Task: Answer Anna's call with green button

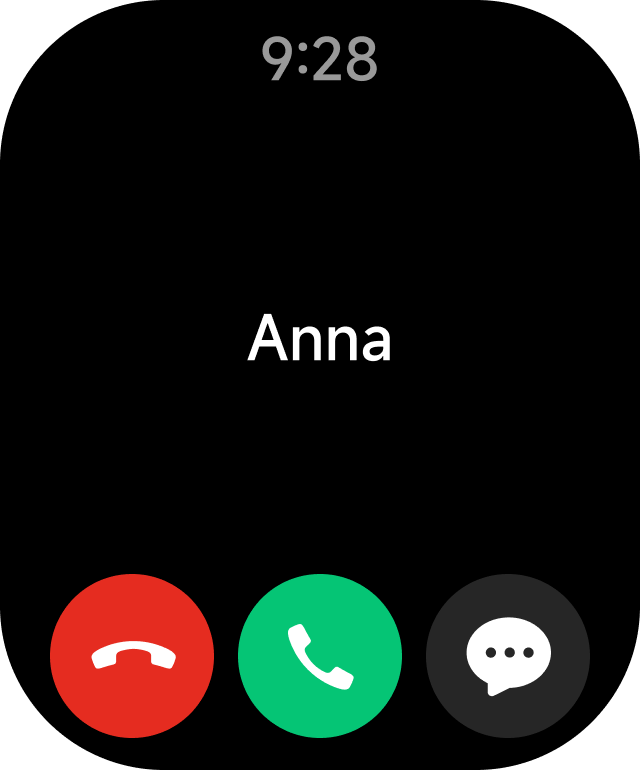Action: [320, 656]
